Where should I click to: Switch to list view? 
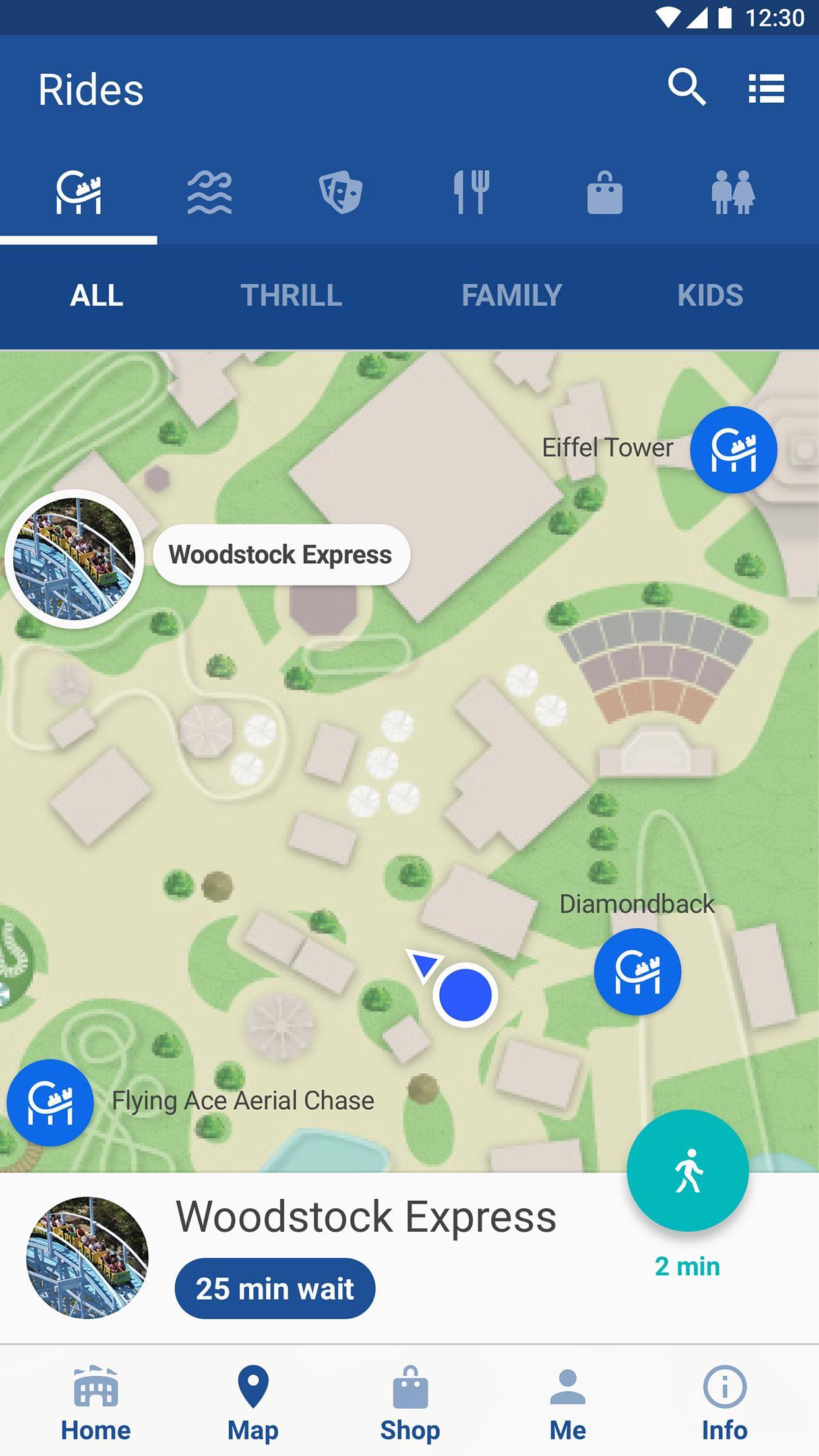click(766, 88)
